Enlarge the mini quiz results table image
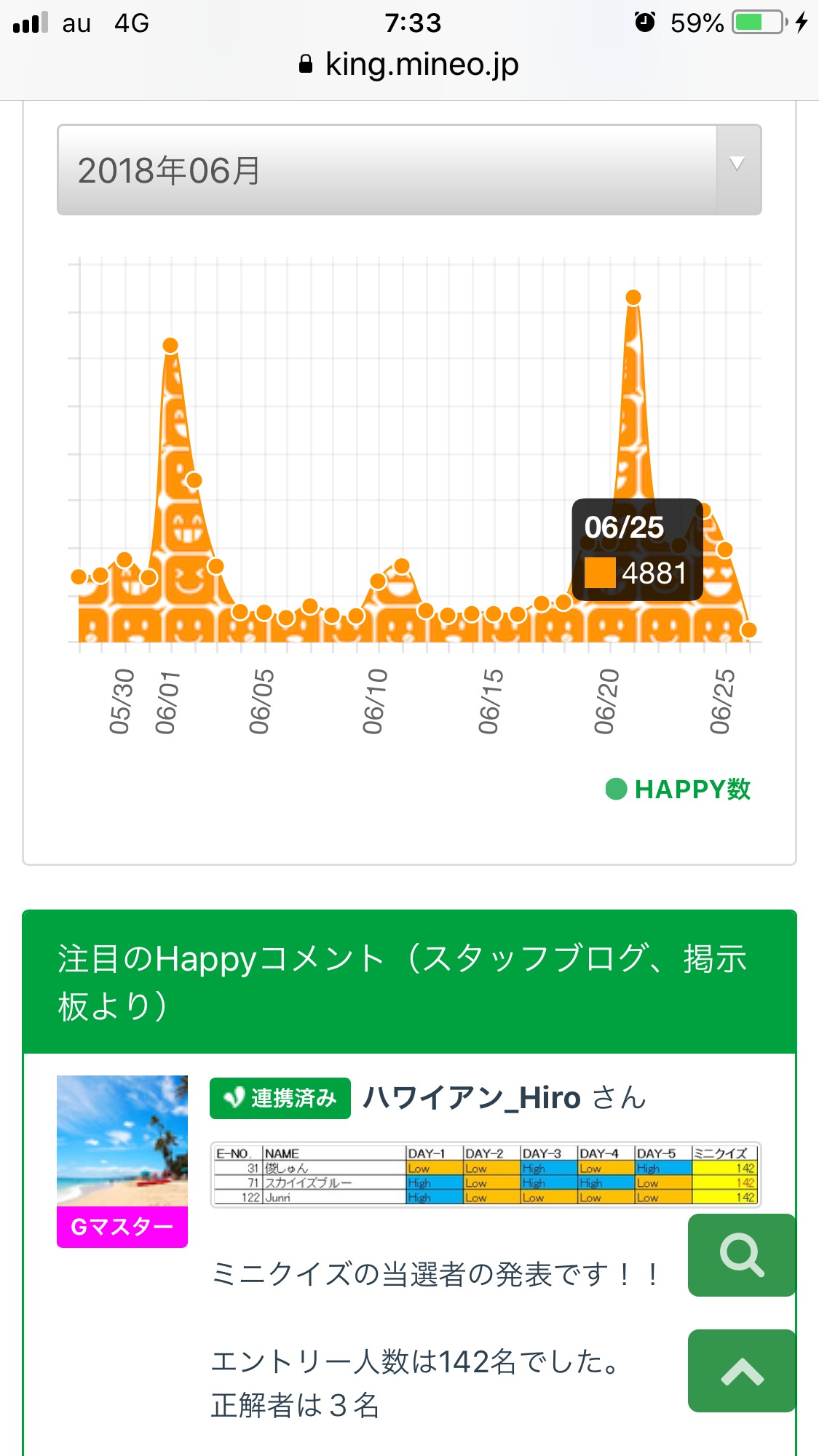 [486, 1174]
